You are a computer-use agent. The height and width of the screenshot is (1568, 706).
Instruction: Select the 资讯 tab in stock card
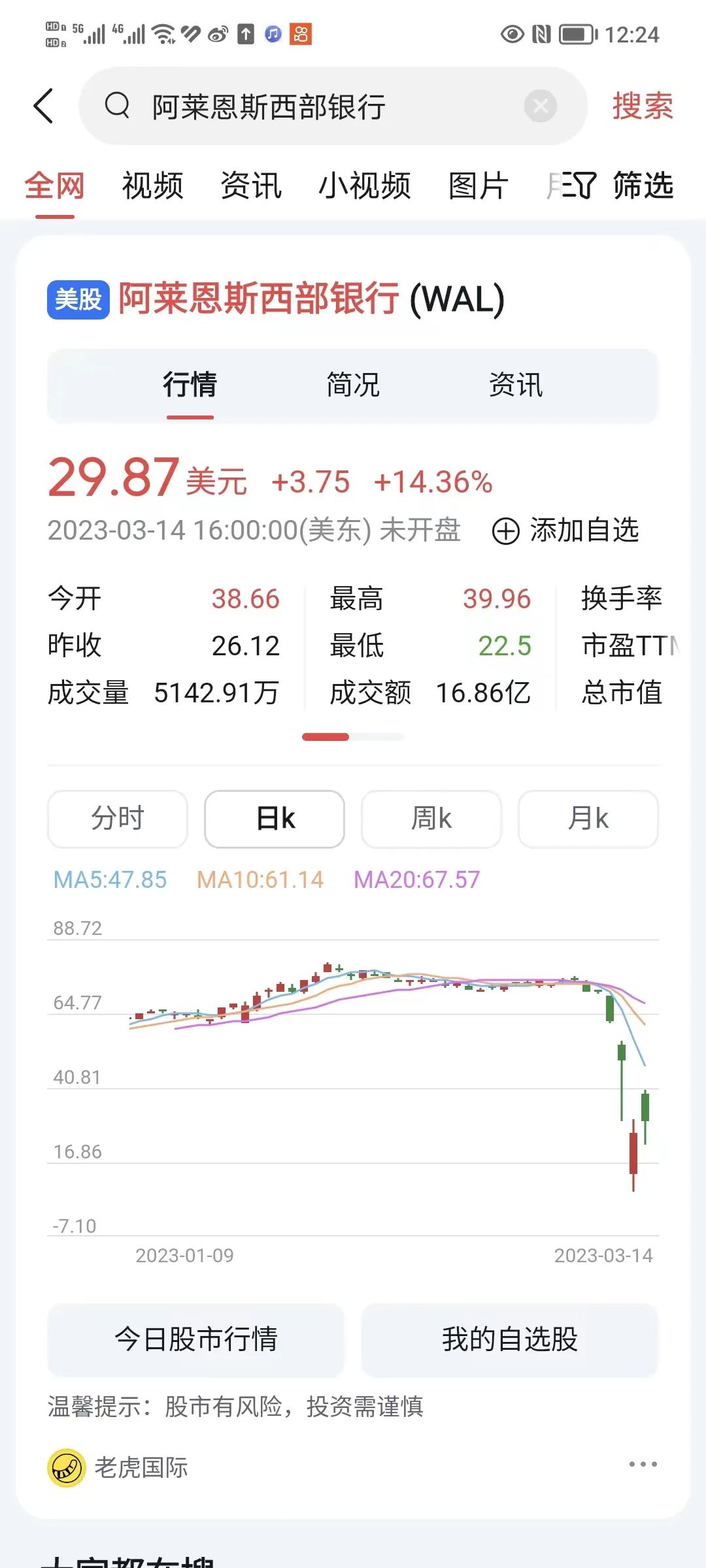click(x=516, y=385)
